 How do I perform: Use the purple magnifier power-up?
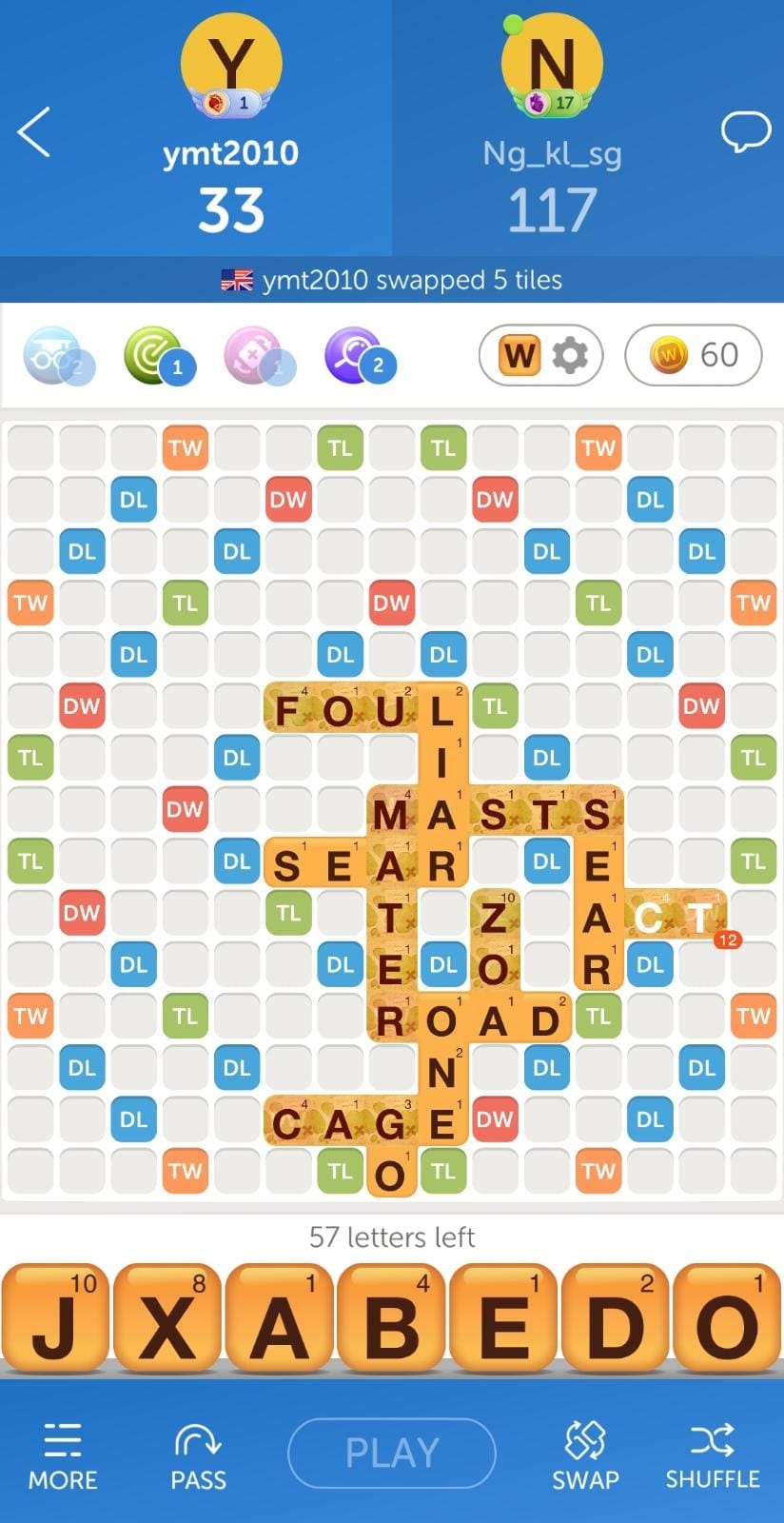click(x=355, y=356)
